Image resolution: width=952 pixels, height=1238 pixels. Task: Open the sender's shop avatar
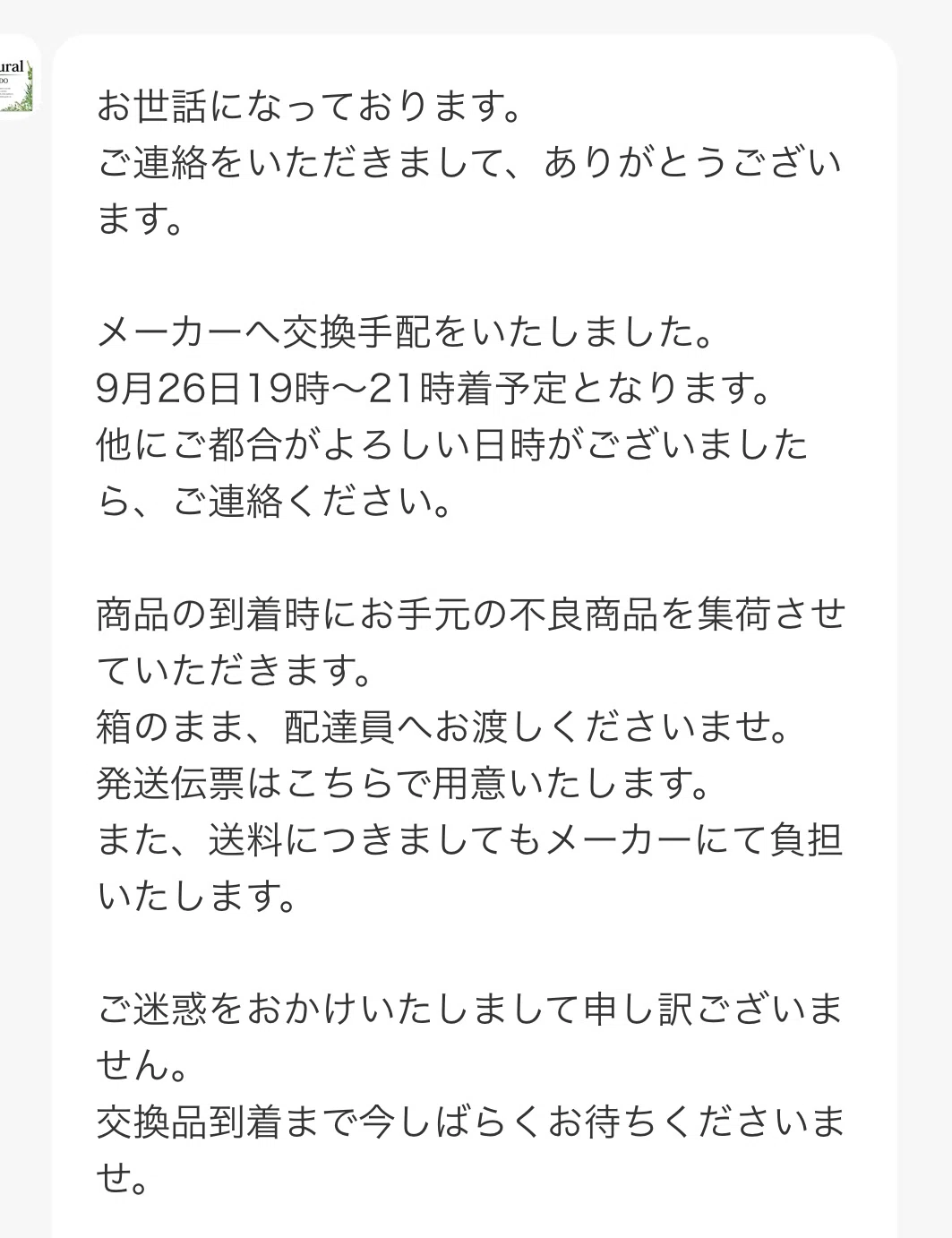click(18, 76)
